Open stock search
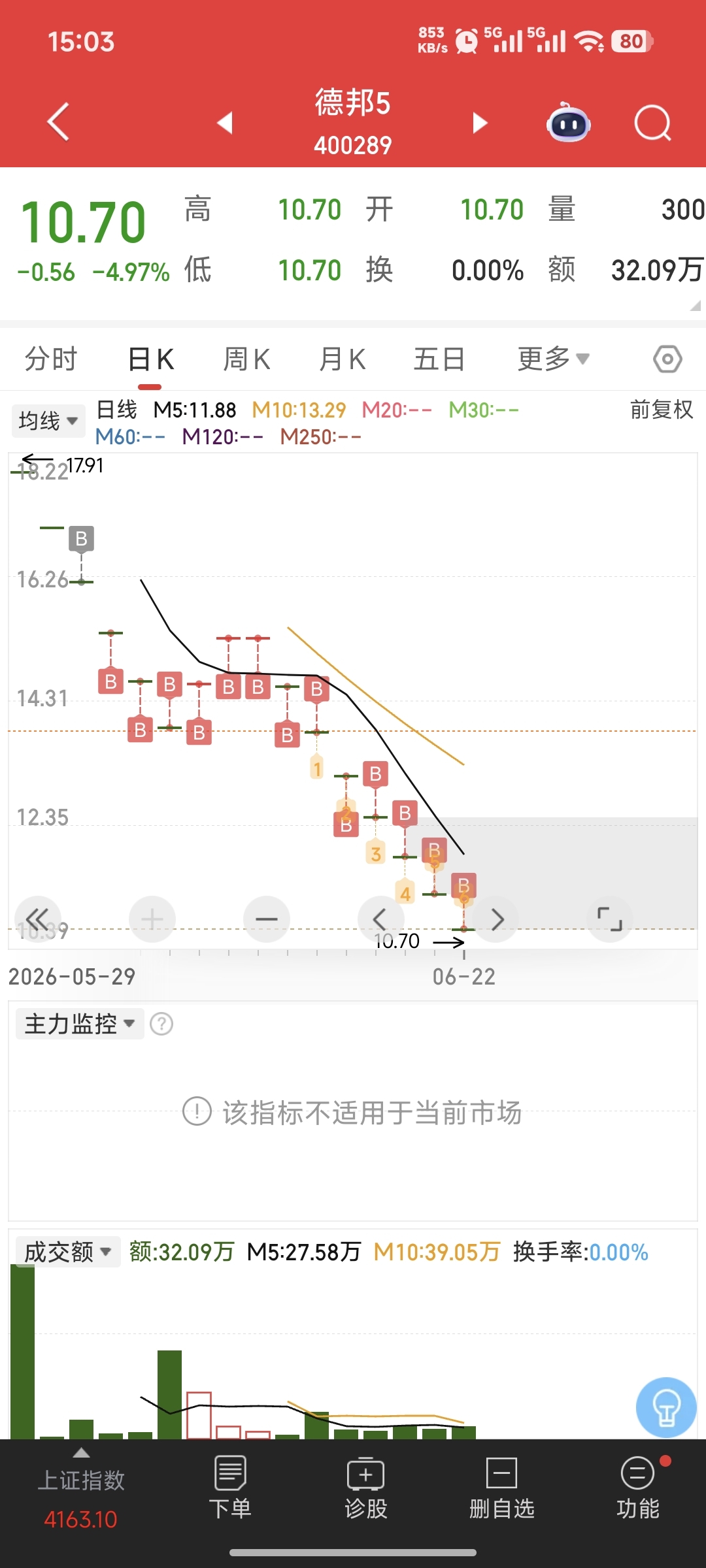 point(652,122)
